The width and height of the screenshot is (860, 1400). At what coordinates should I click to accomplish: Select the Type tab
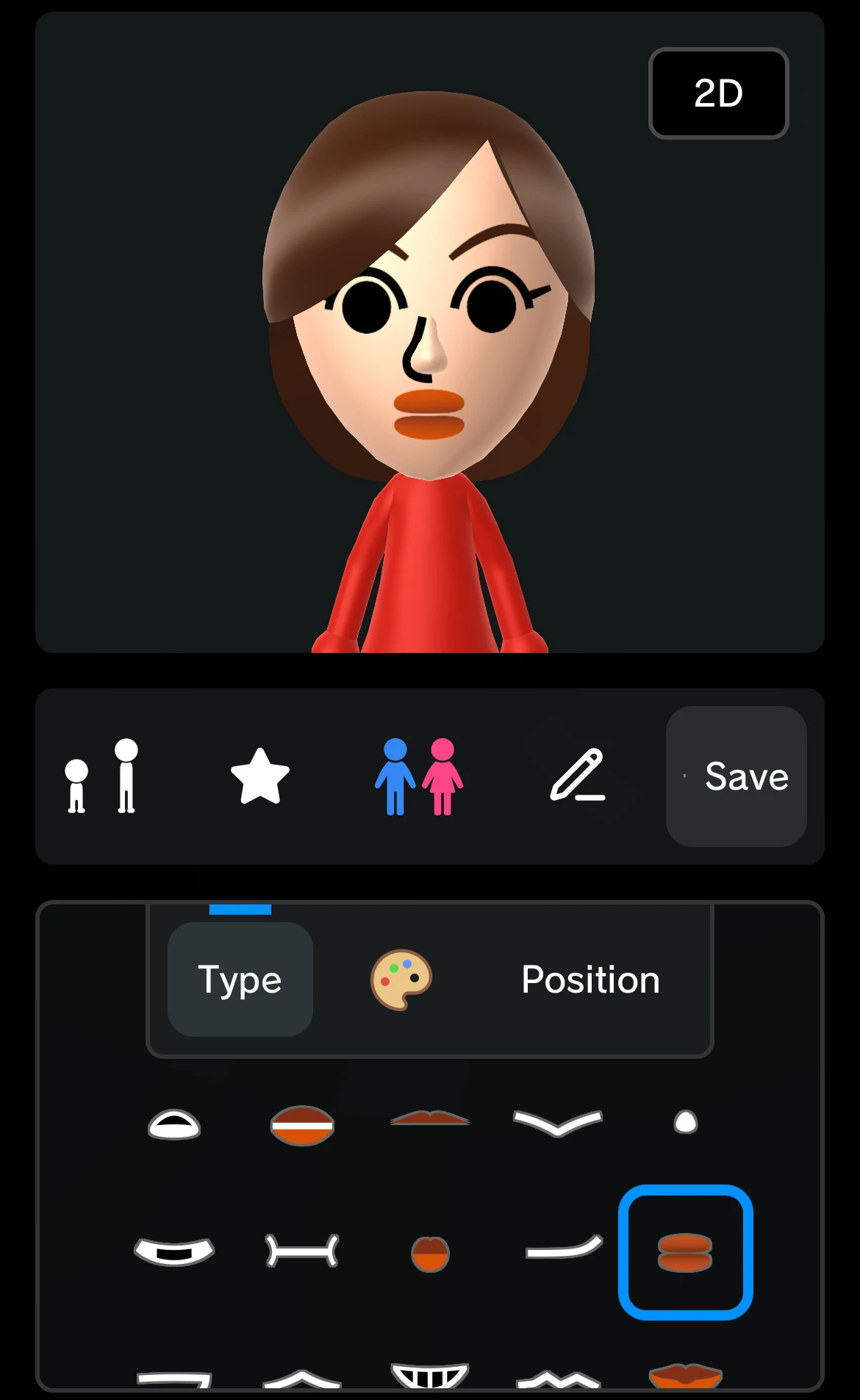[x=240, y=979]
